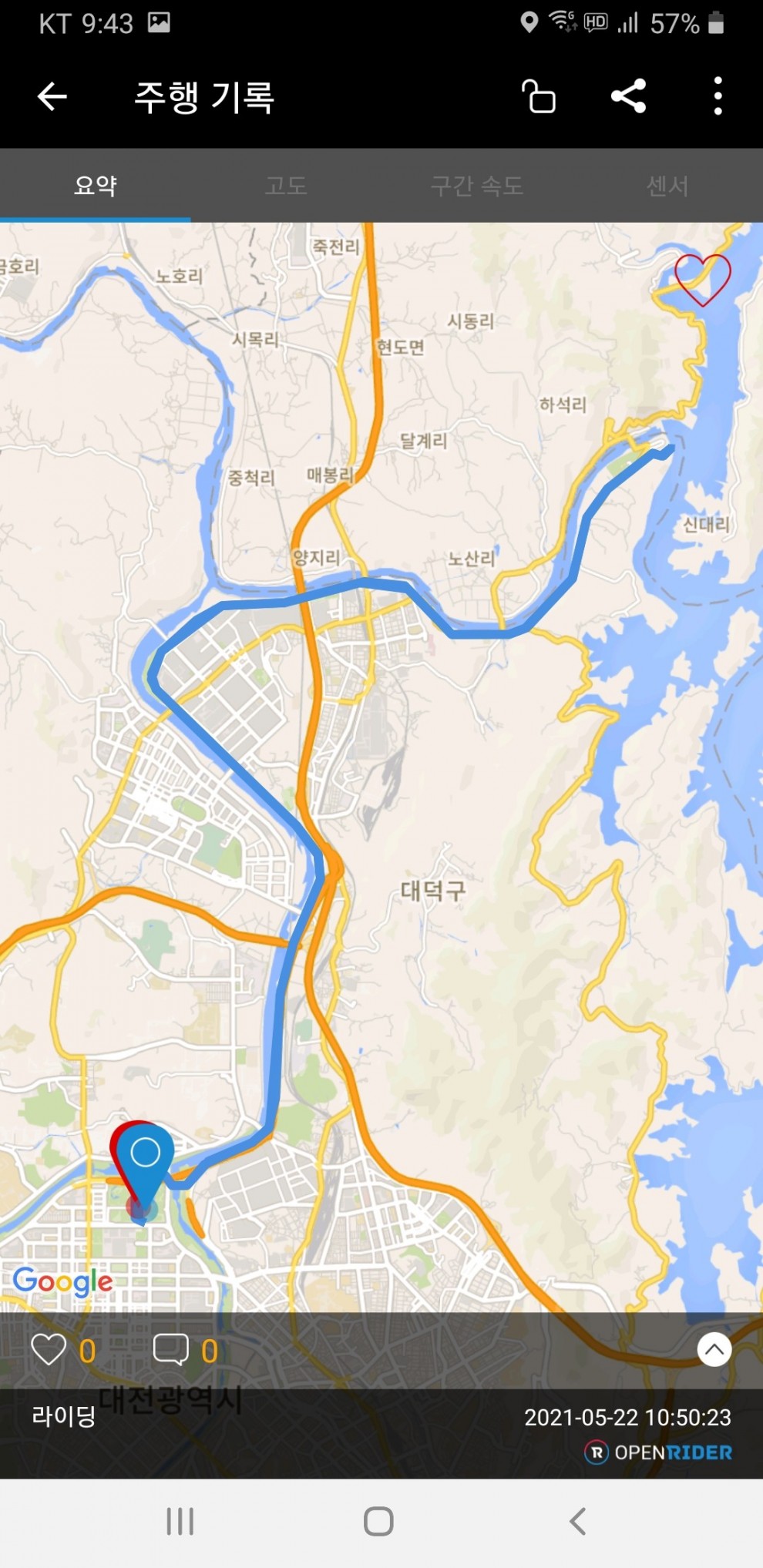This screenshot has width=763, height=1568.
Task: Like this ride with the heart icon
Action: coord(49,1350)
